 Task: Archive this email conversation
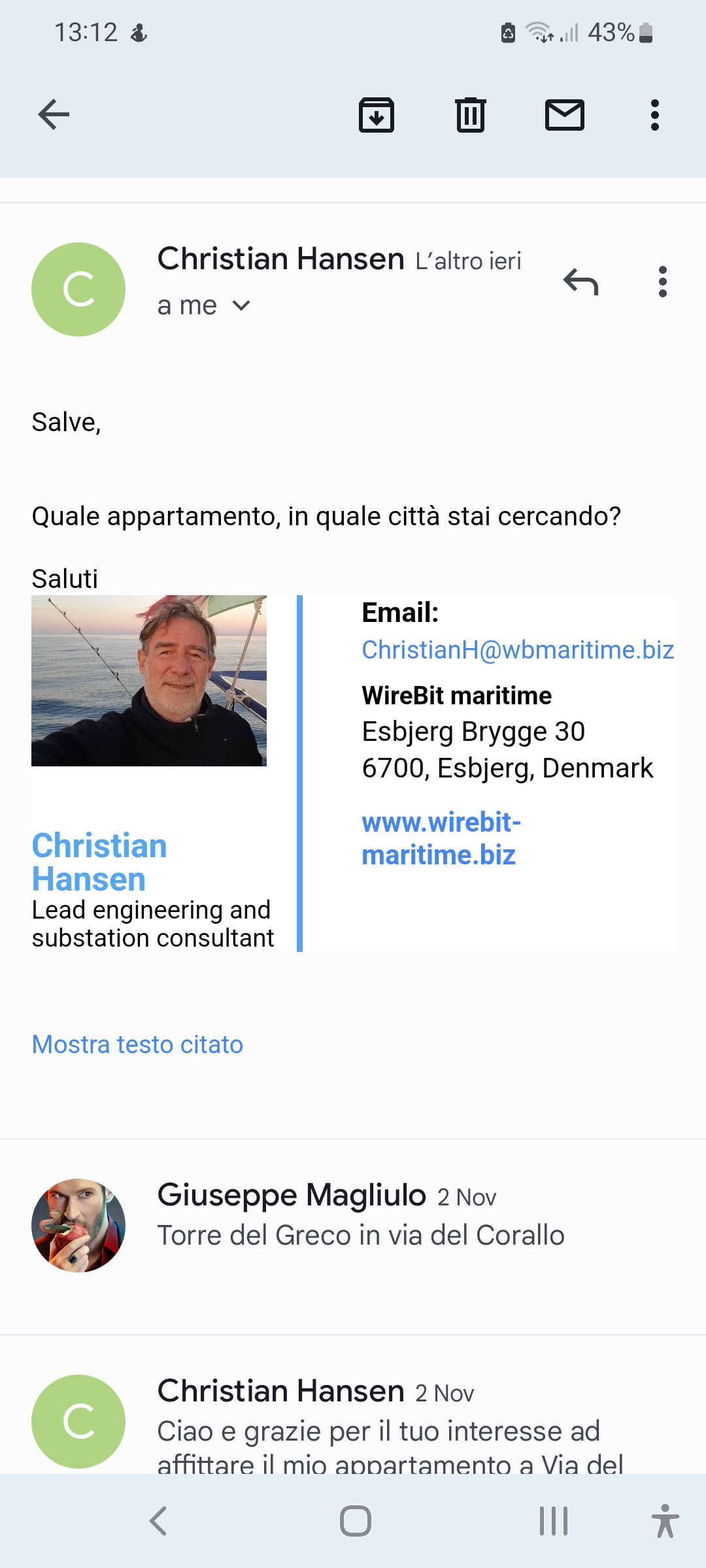tap(377, 115)
